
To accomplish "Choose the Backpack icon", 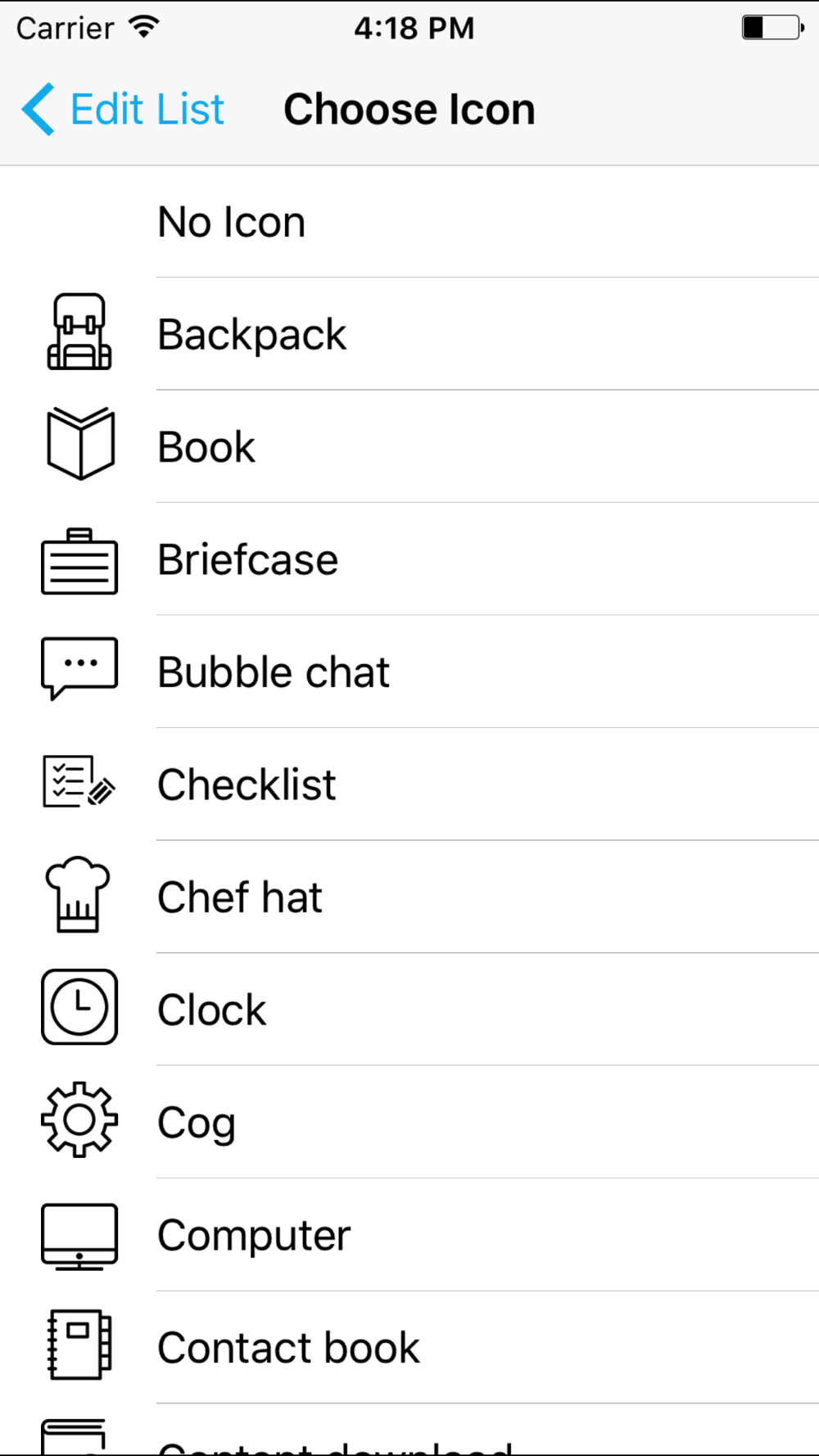I will (409, 334).
